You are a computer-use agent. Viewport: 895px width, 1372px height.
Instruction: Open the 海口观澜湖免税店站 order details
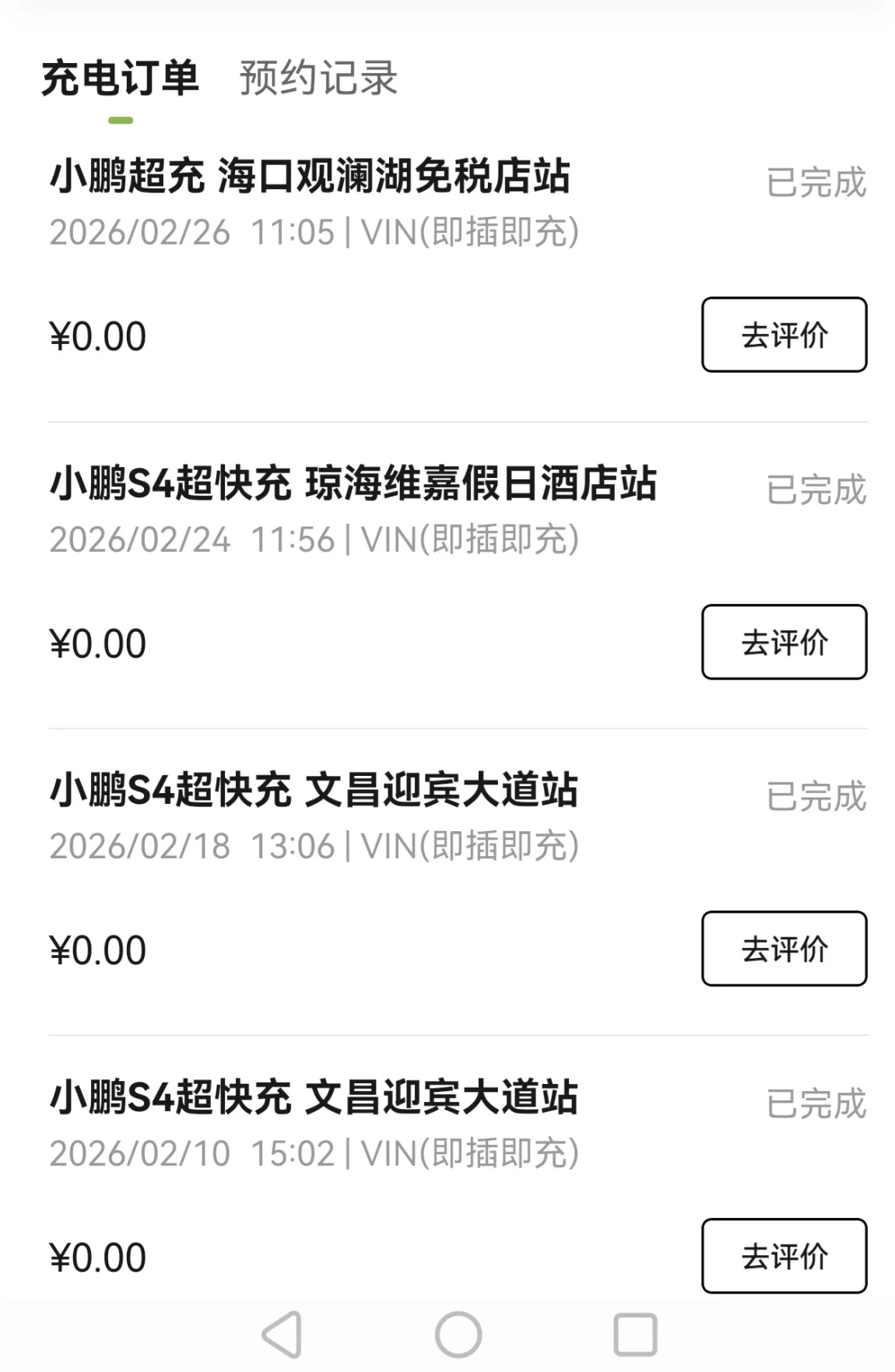[x=310, y=176]
